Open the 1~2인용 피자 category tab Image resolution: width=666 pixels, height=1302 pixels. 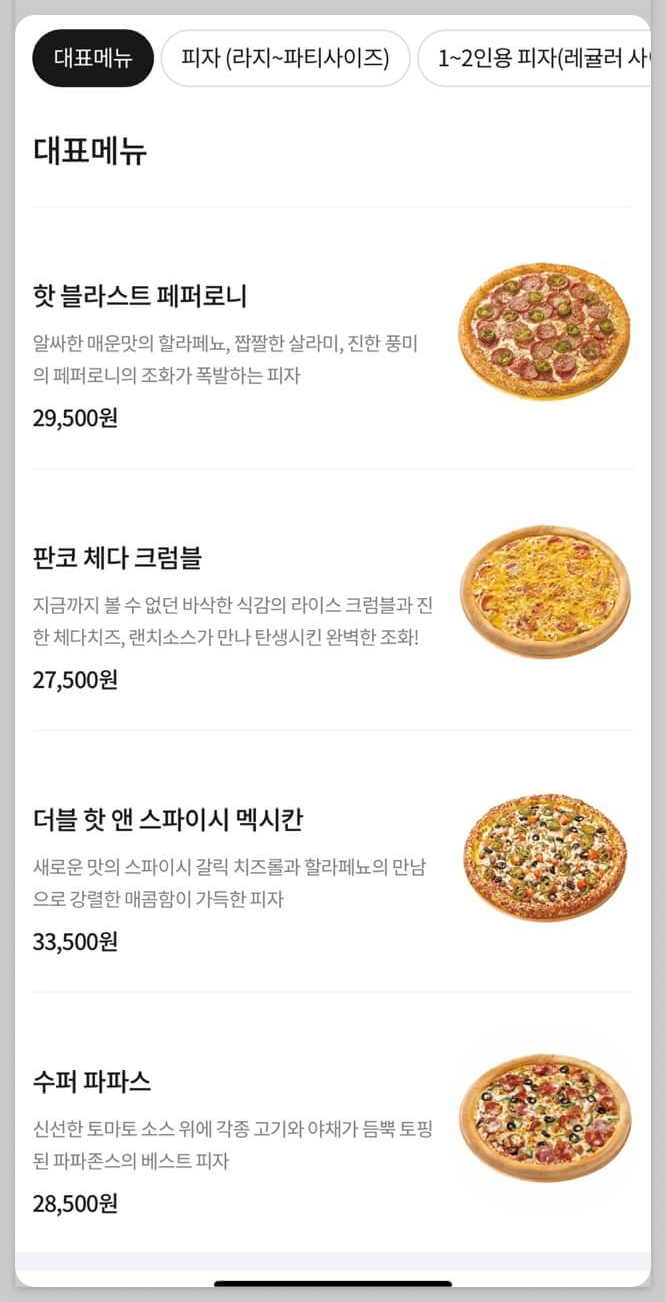(x=540, y=58)
